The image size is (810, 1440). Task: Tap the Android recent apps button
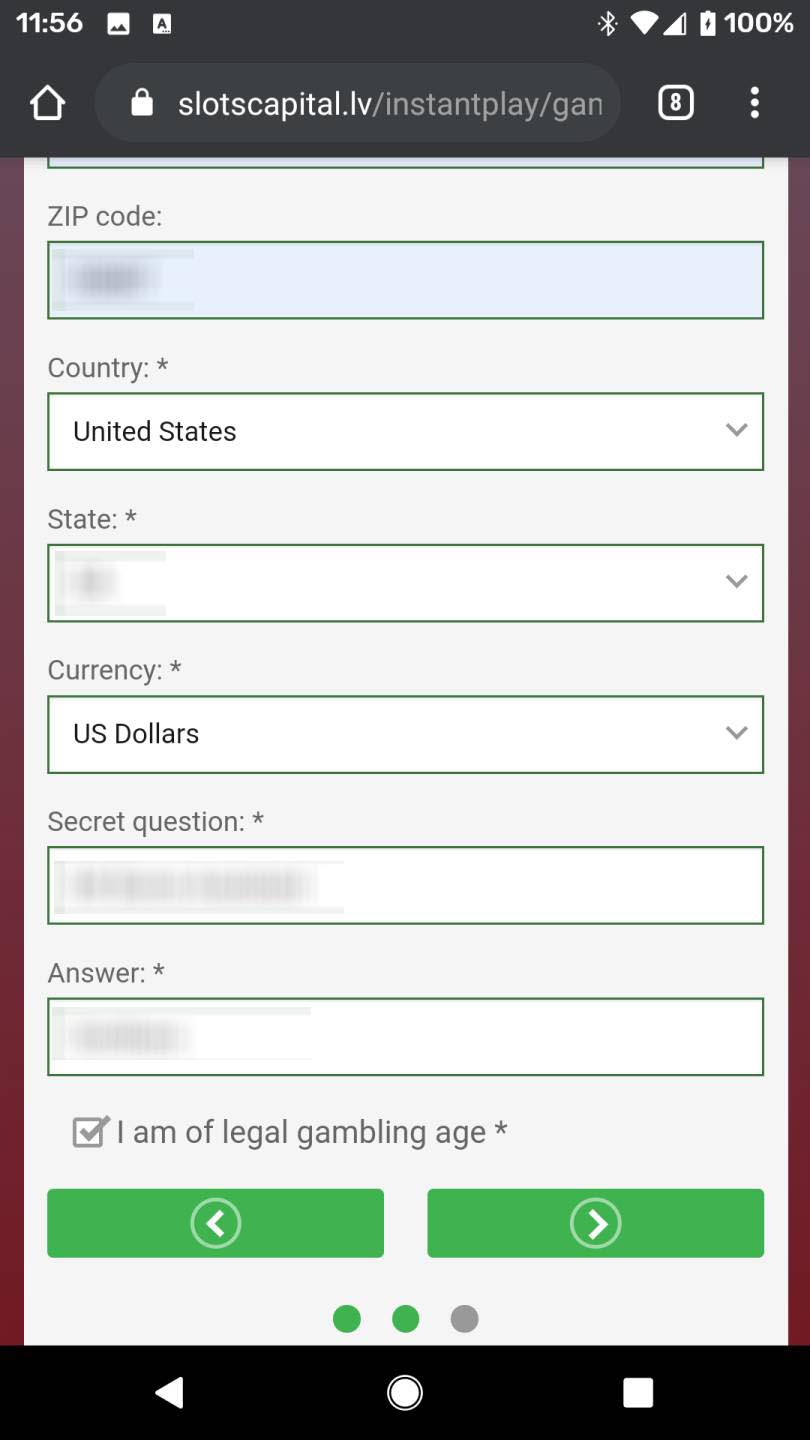[x=637, y=1392]
